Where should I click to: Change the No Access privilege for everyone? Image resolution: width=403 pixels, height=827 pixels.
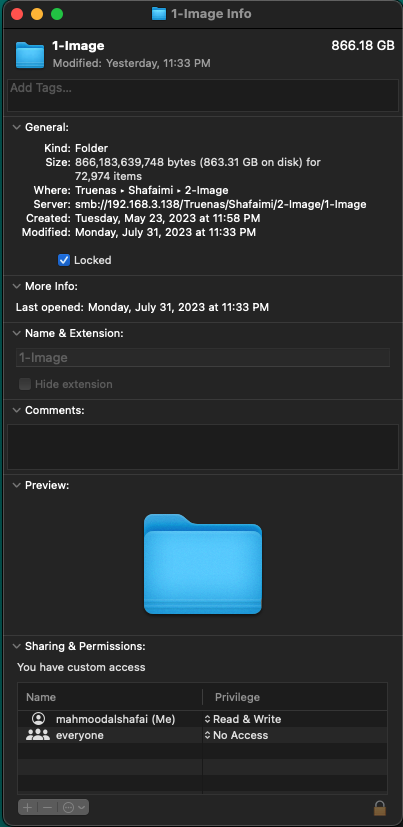(237, 735)
